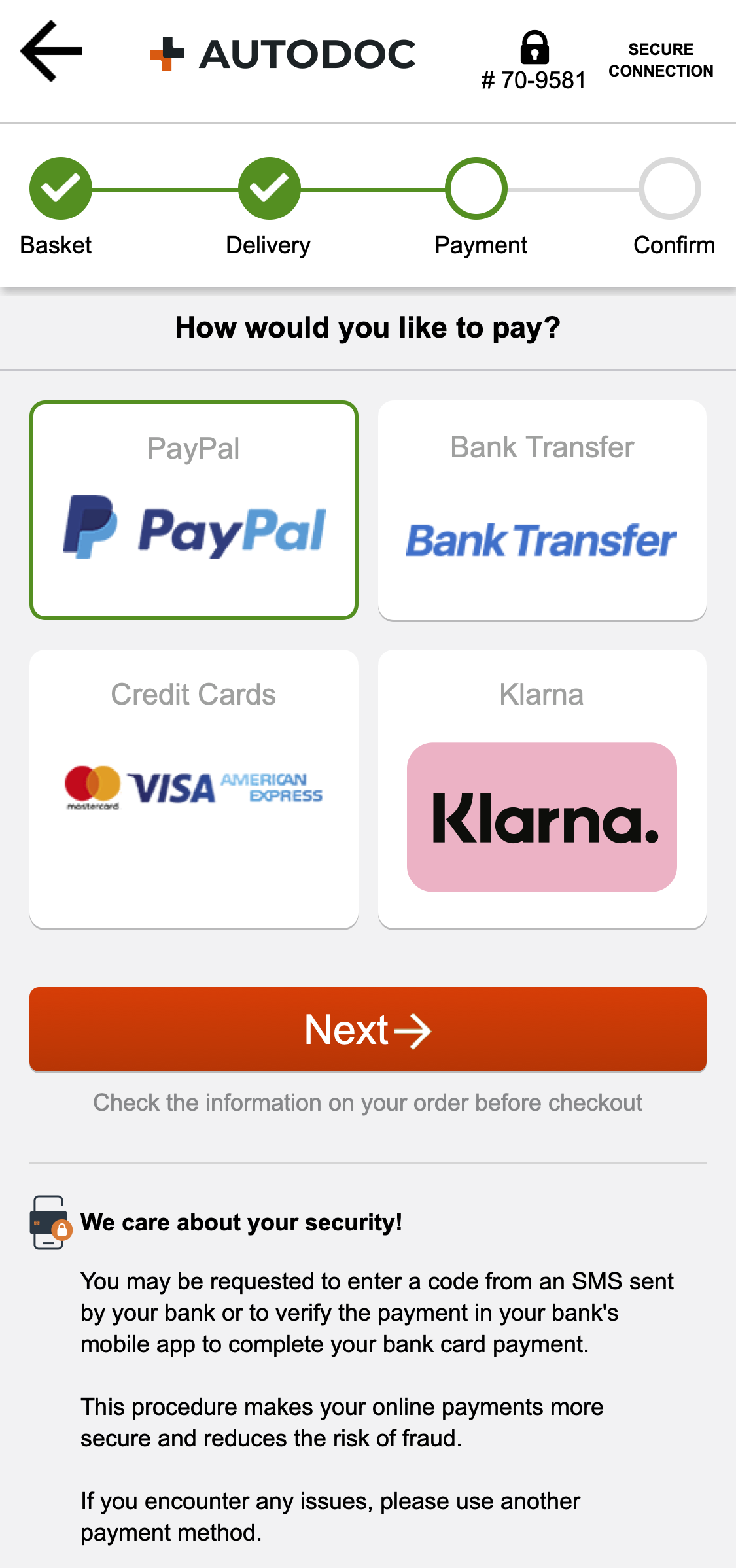Click the American Express icon
This screenshot has width=736, height=1568.
pyautogui.click(x=271, y=787)
